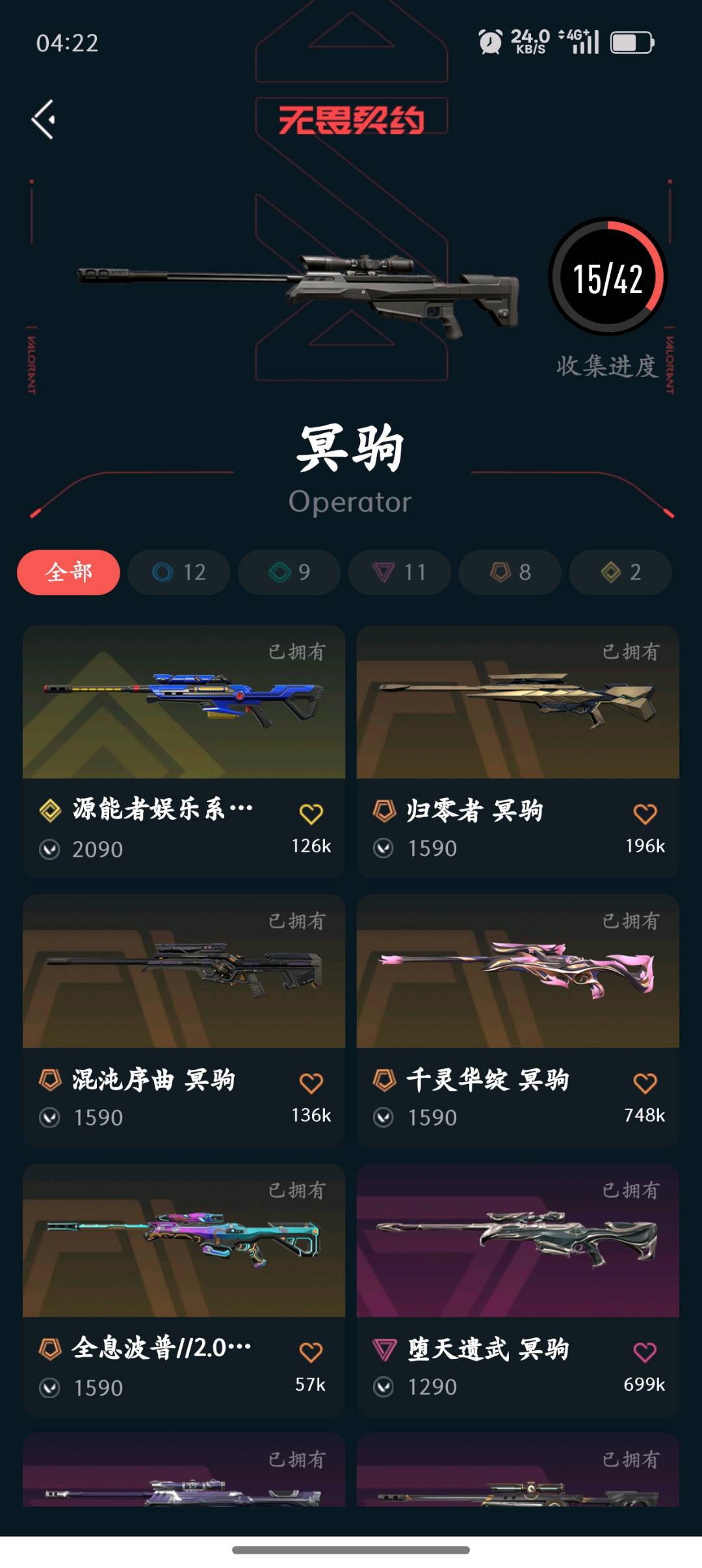Go back using the top-left arrow
The image size is (702, 1568).
44,120
